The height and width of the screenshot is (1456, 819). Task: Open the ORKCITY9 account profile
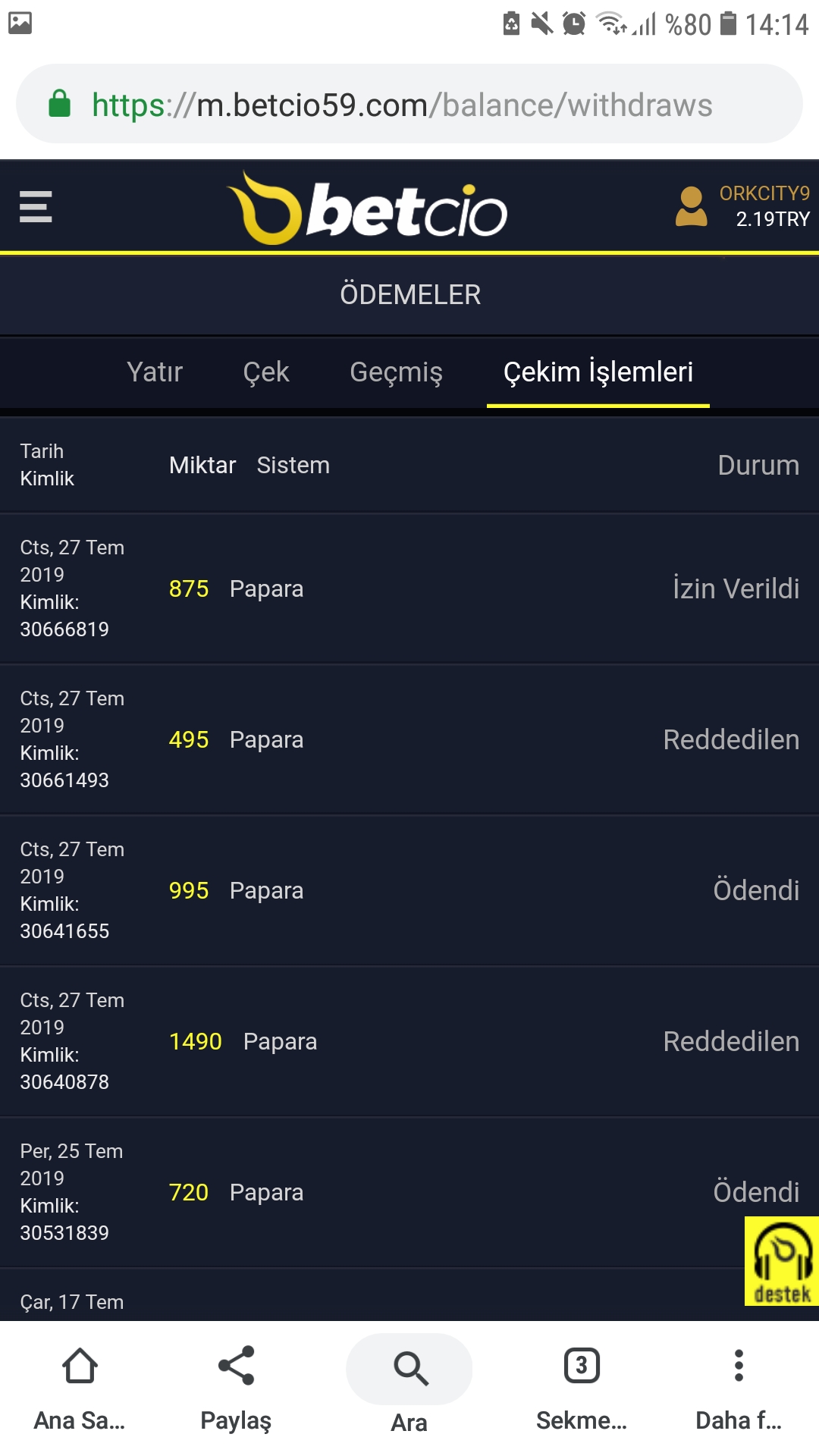(742, 206)
